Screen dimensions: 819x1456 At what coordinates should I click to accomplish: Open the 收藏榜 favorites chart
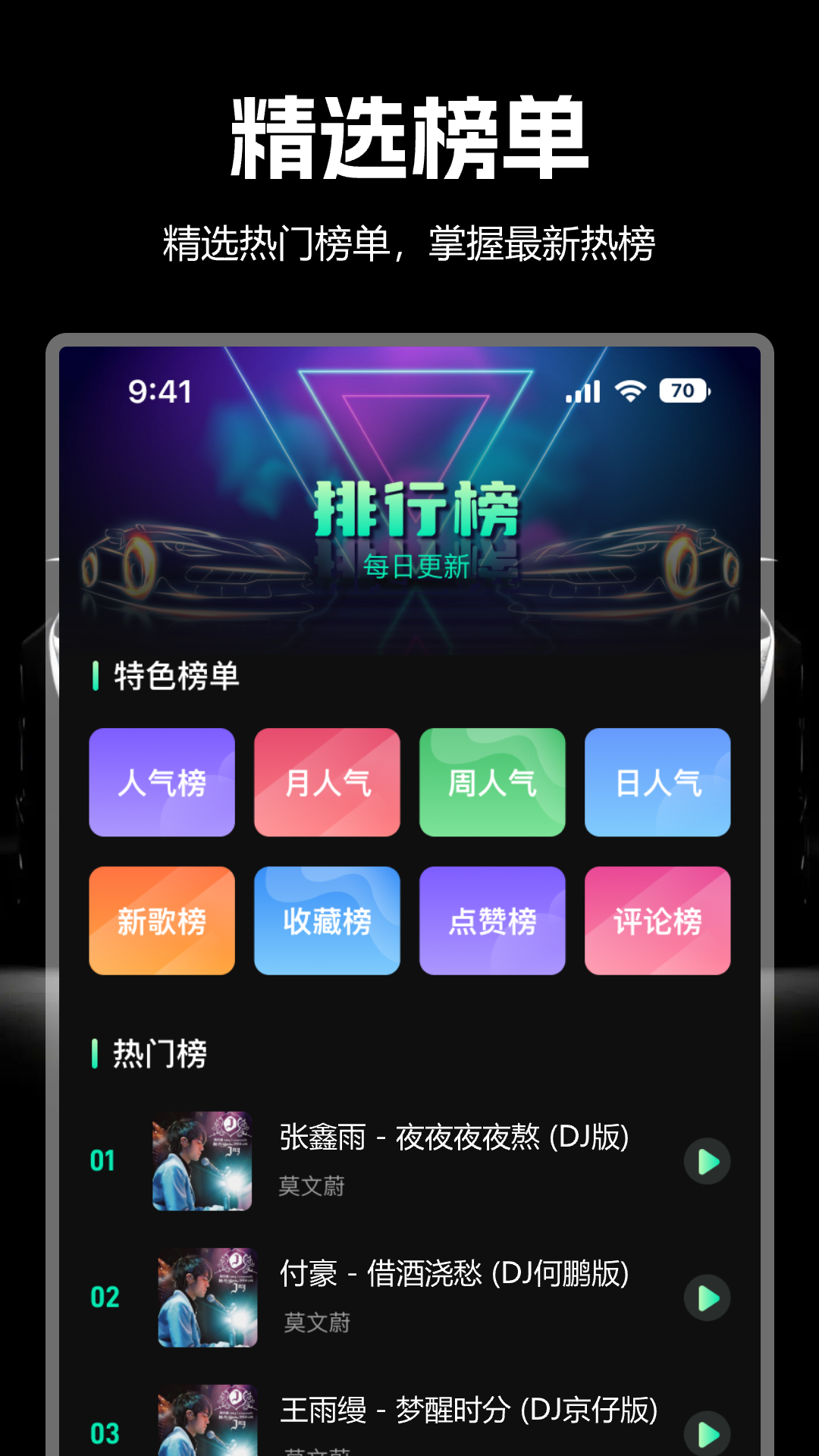[327, 920]
